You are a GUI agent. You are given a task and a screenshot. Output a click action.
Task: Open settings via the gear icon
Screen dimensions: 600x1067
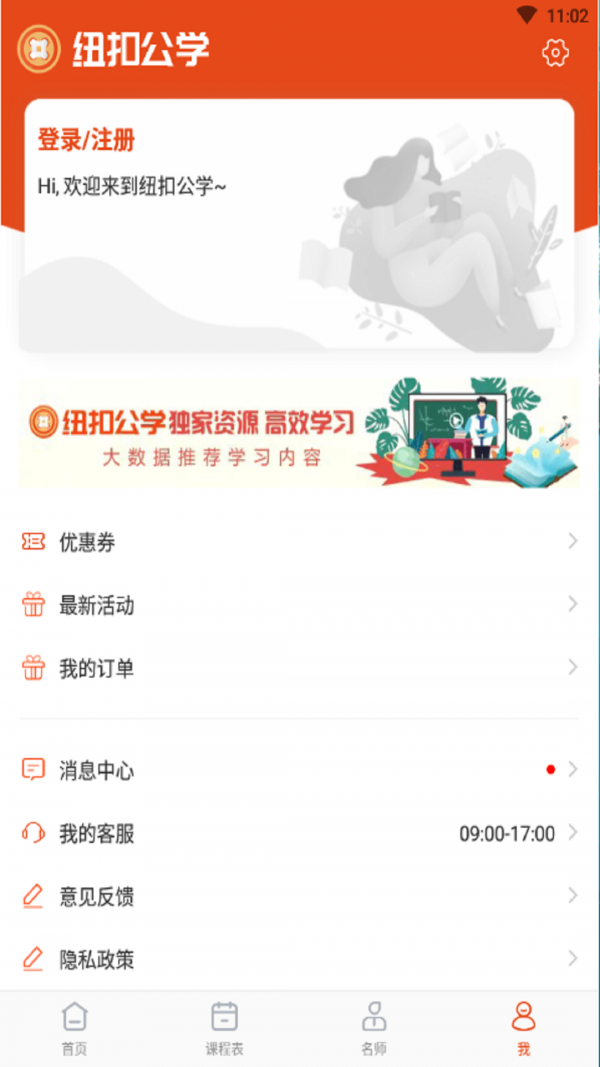(555, 52)
